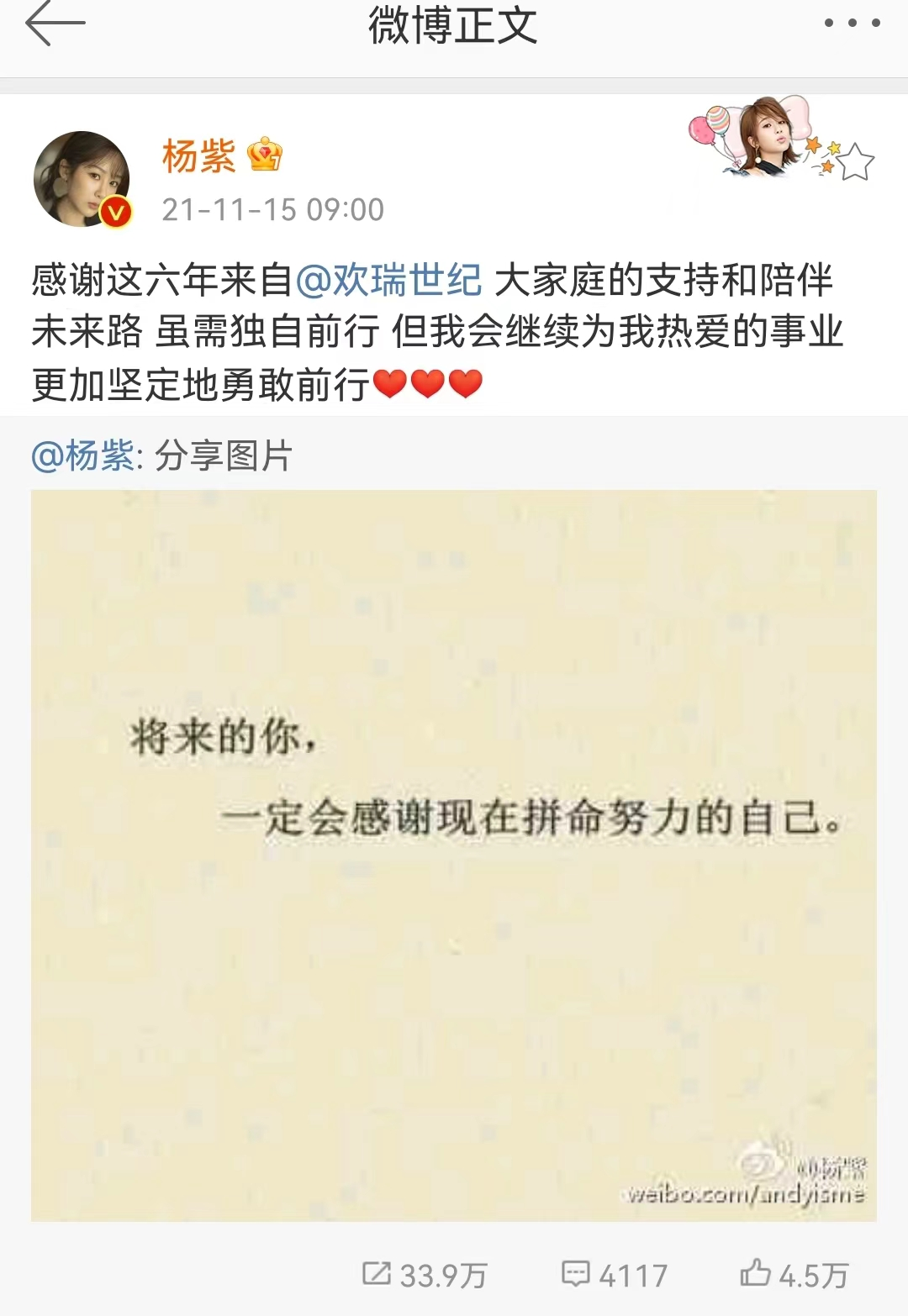Open the @欢瑞世纪 mention link
The image size is (908, 1316).
click(388, 281)
